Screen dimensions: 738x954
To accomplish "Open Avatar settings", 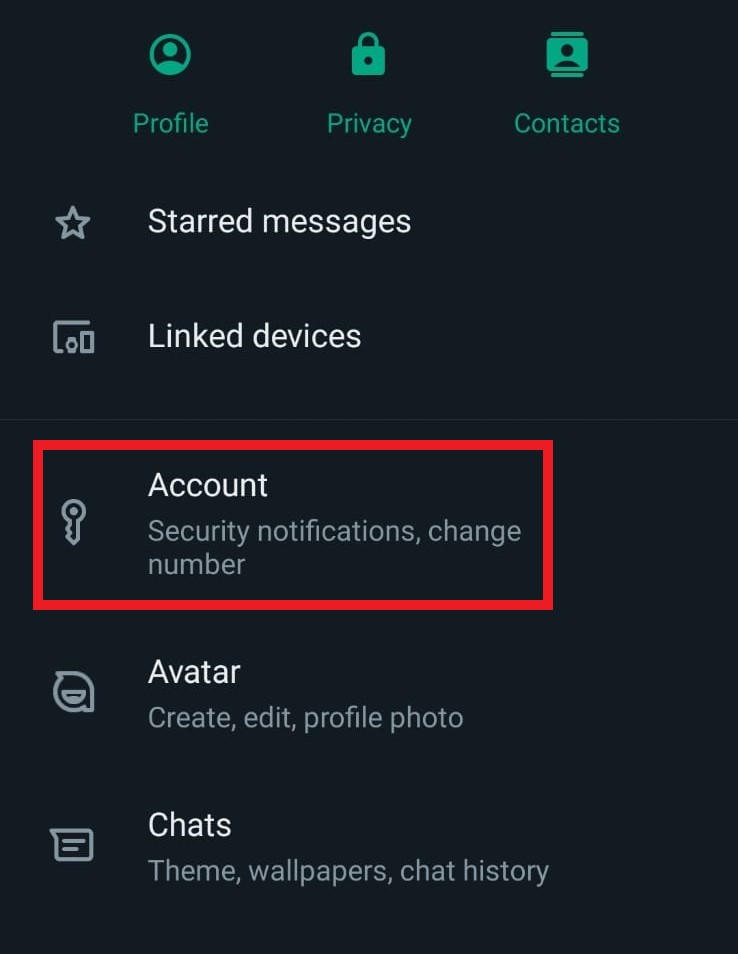I will point(304,692).
